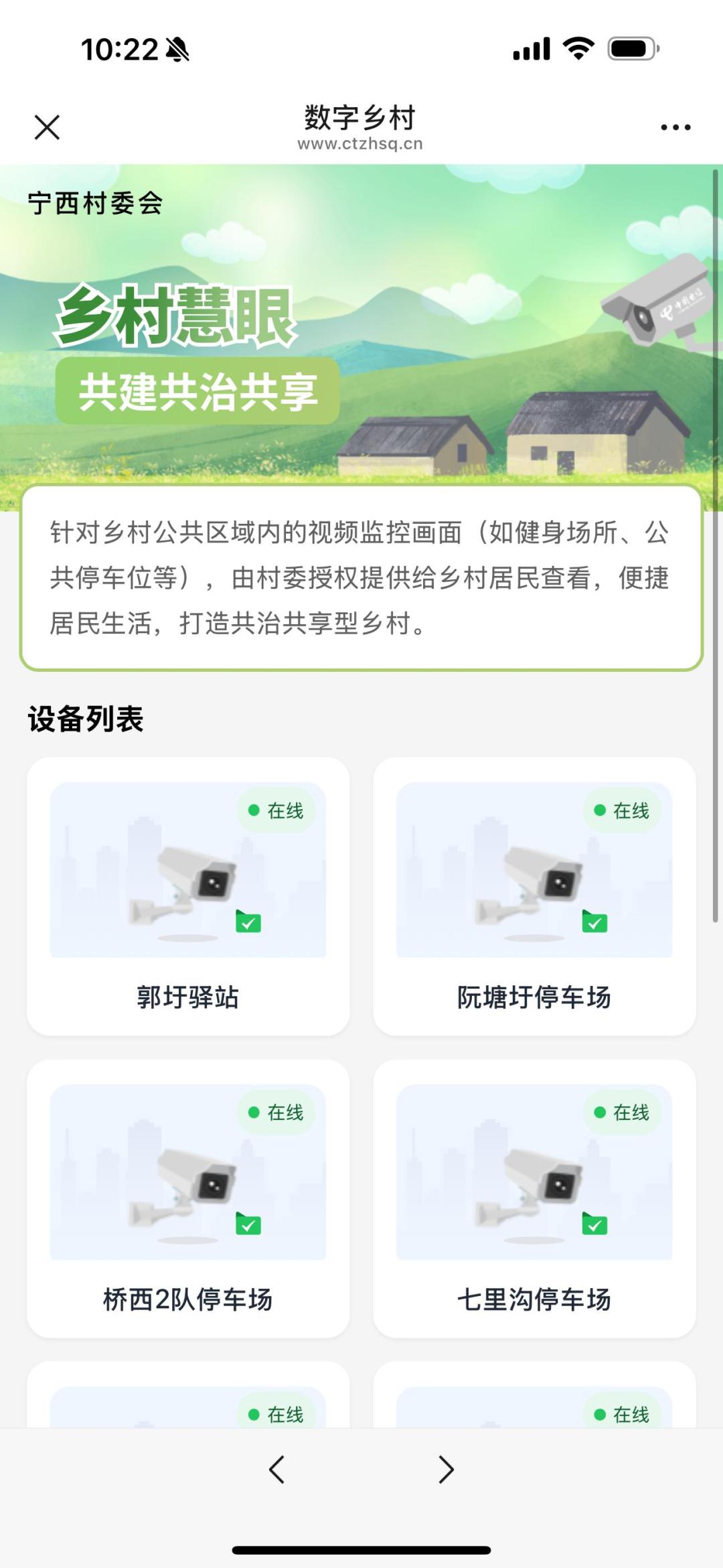Open the 郭圩驿站 camera card
The width and height of the screenshot is (723, 1568).
pyautogui.click(x=188, y=896)
